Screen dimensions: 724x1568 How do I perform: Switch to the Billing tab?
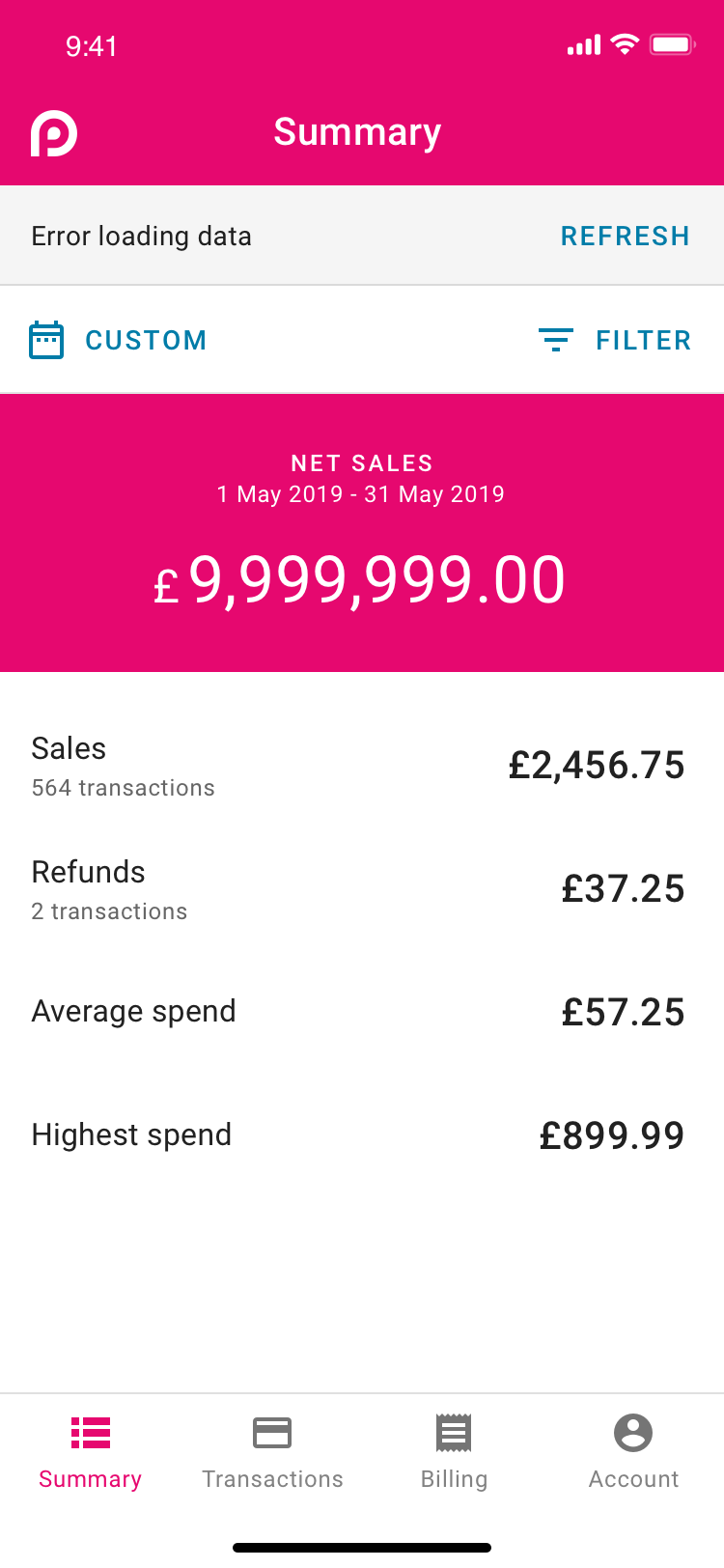[x=454, y=1453]
